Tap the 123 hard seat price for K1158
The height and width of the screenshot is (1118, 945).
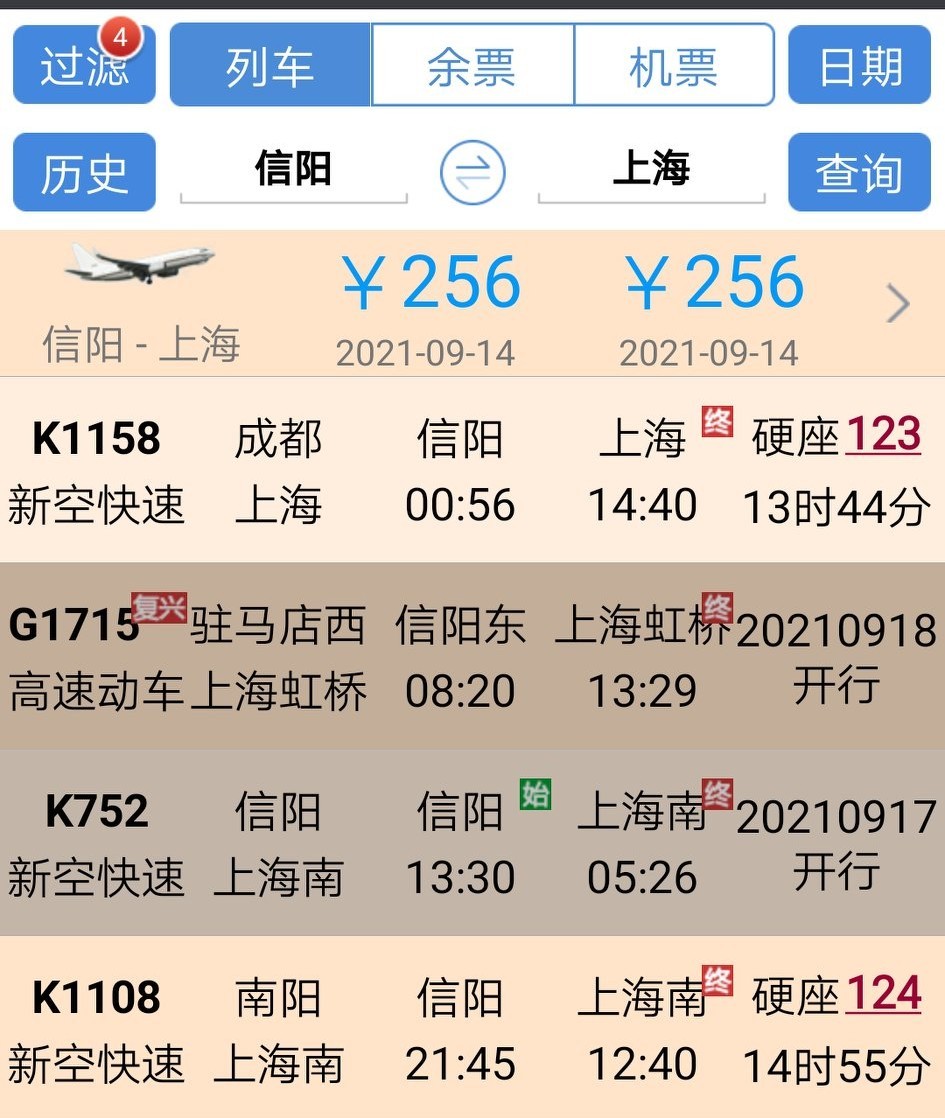pos(883,435)
